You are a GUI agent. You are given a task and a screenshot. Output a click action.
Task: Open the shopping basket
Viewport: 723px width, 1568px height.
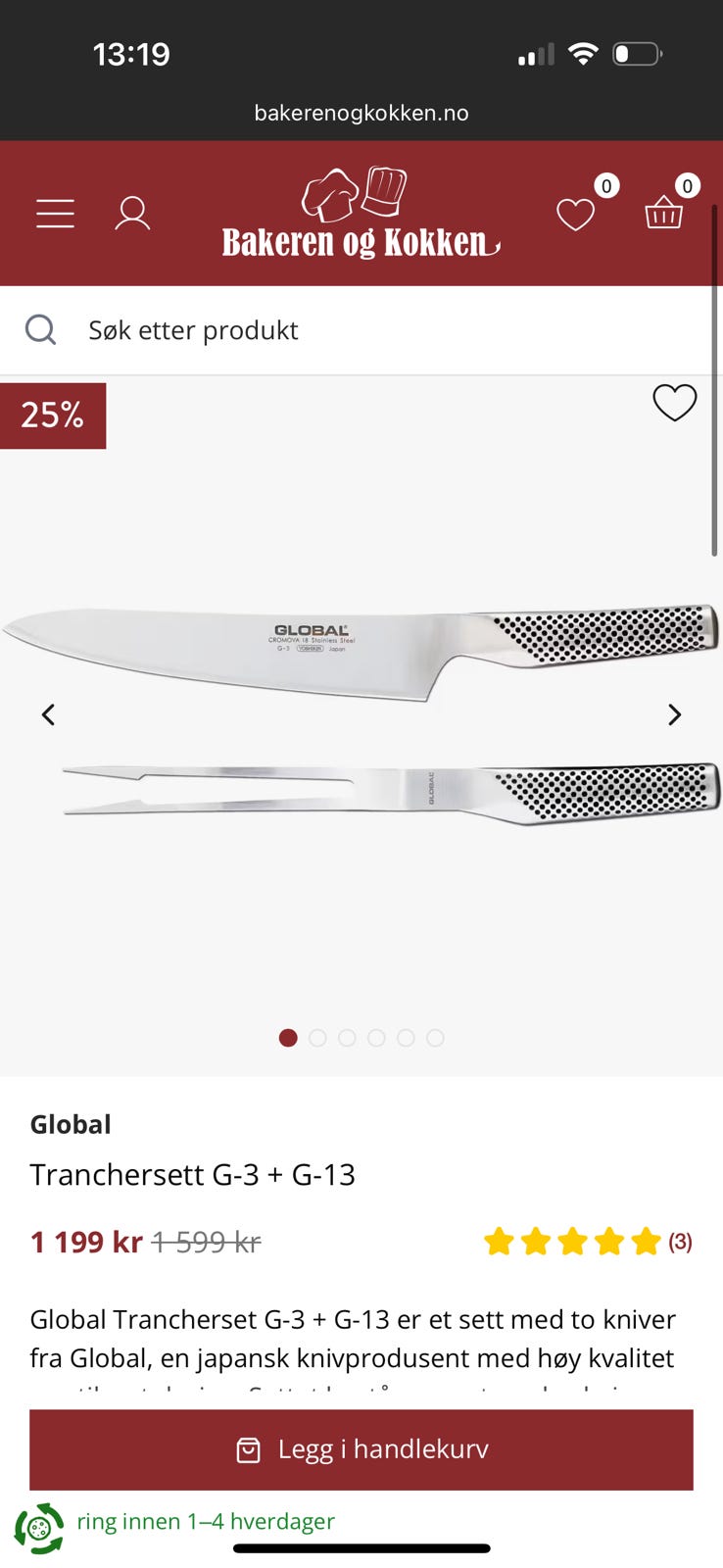[663, 213]
